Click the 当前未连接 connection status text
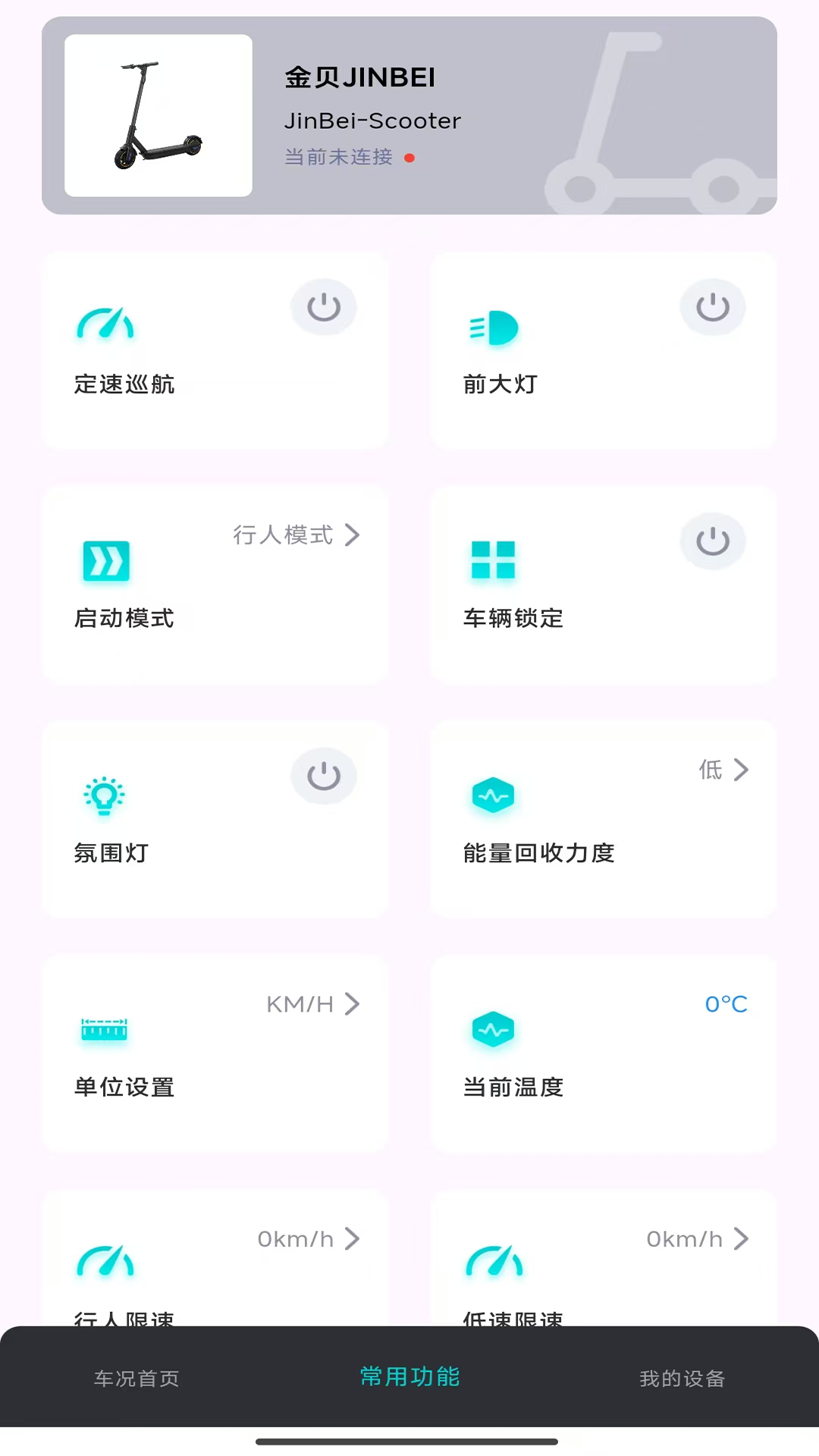The width and height of the screenshot is (819, 1456). (337, 158)
